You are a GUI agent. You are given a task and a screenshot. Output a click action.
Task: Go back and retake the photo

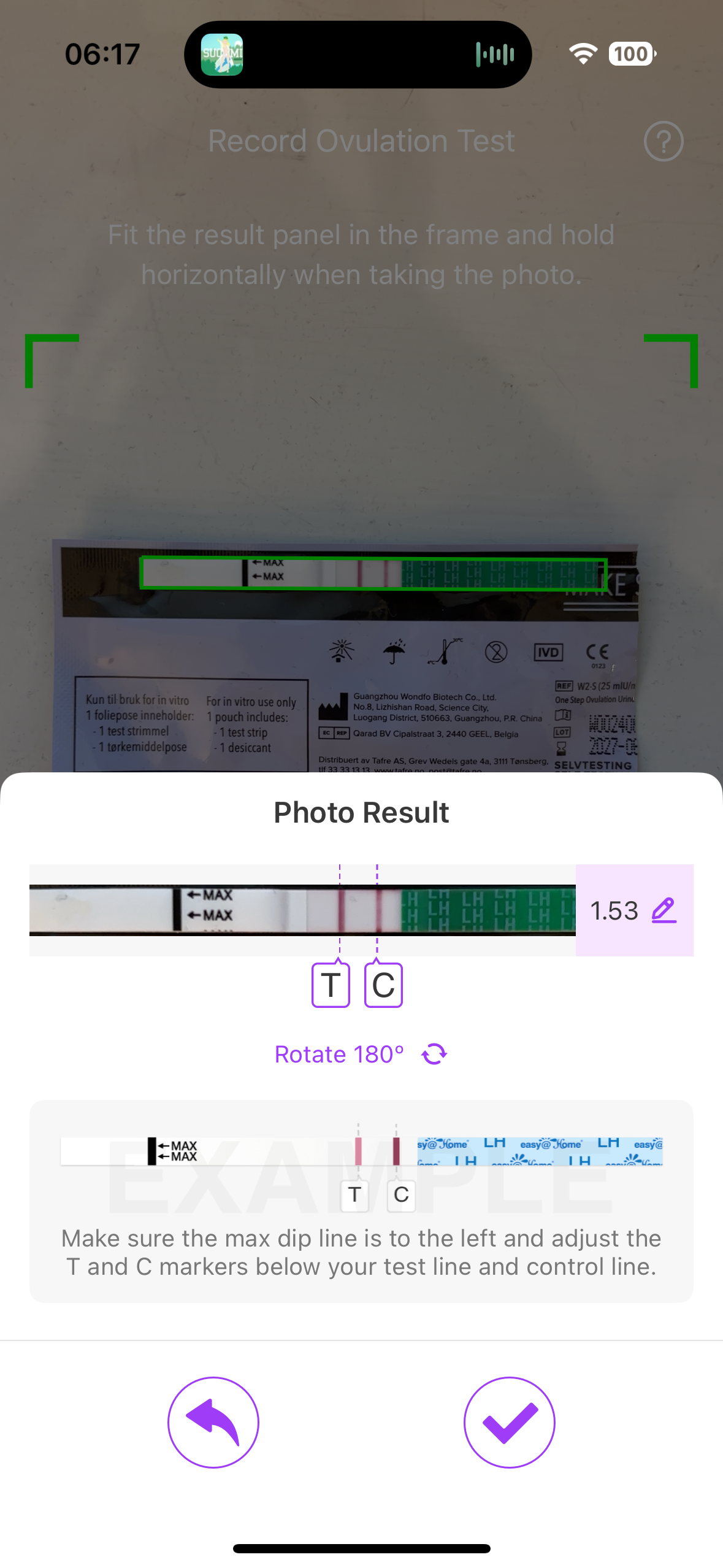[x=213, y=1422]
